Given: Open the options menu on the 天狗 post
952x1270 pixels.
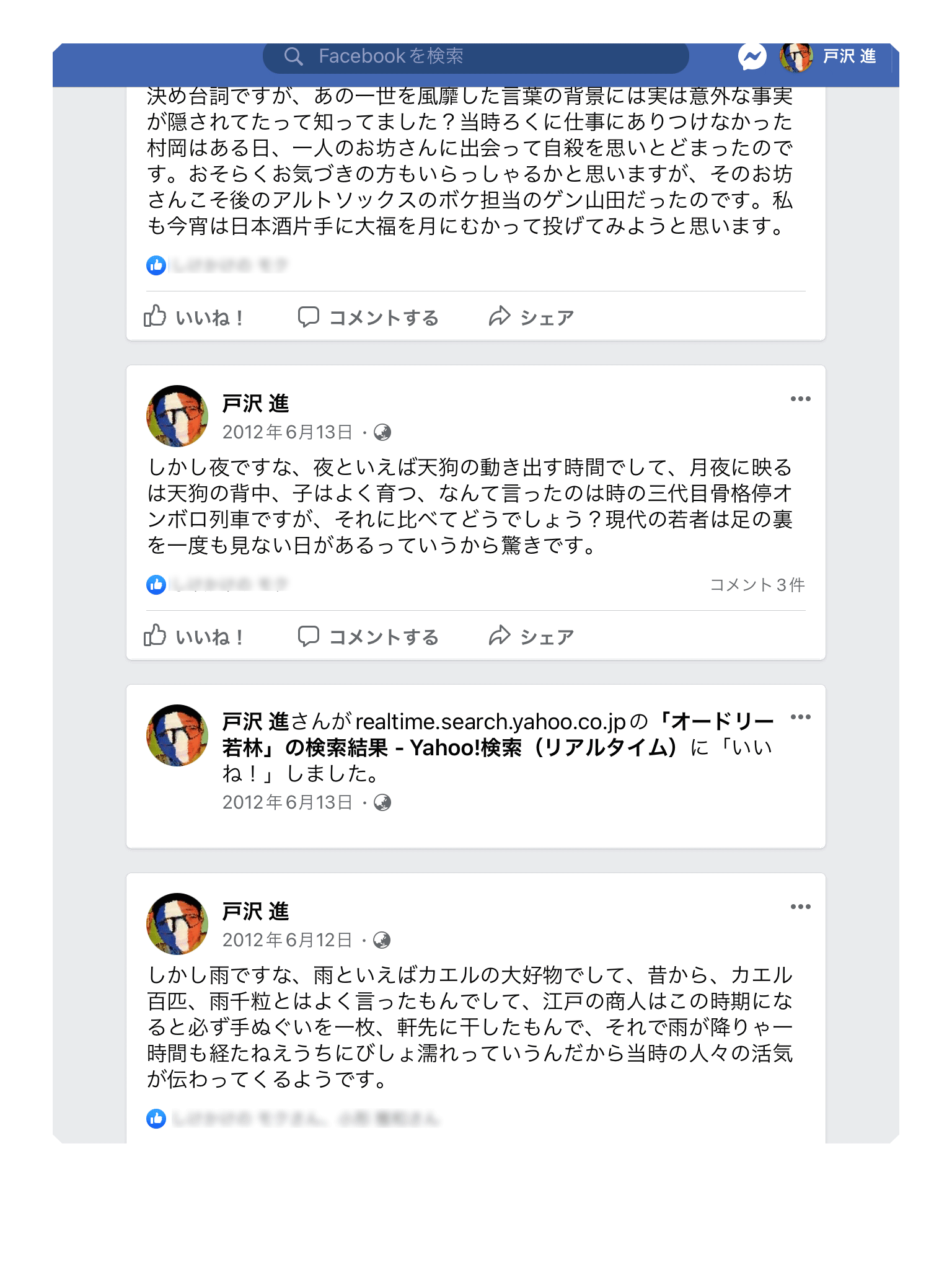Looking at the screenshot, I should click(x=800, y=399).
